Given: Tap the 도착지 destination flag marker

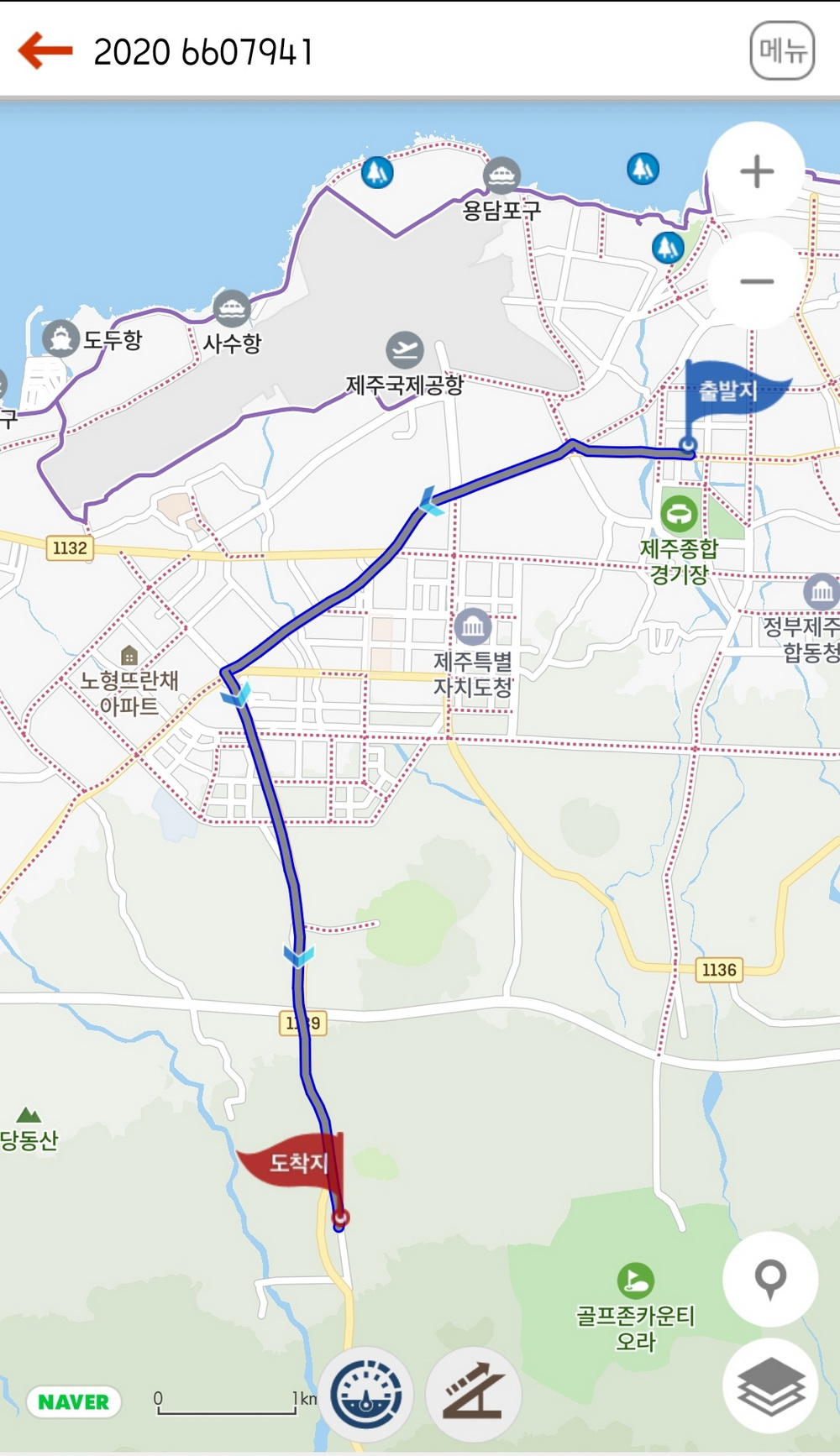Looking at the screenshot, I should point(297,1164).
